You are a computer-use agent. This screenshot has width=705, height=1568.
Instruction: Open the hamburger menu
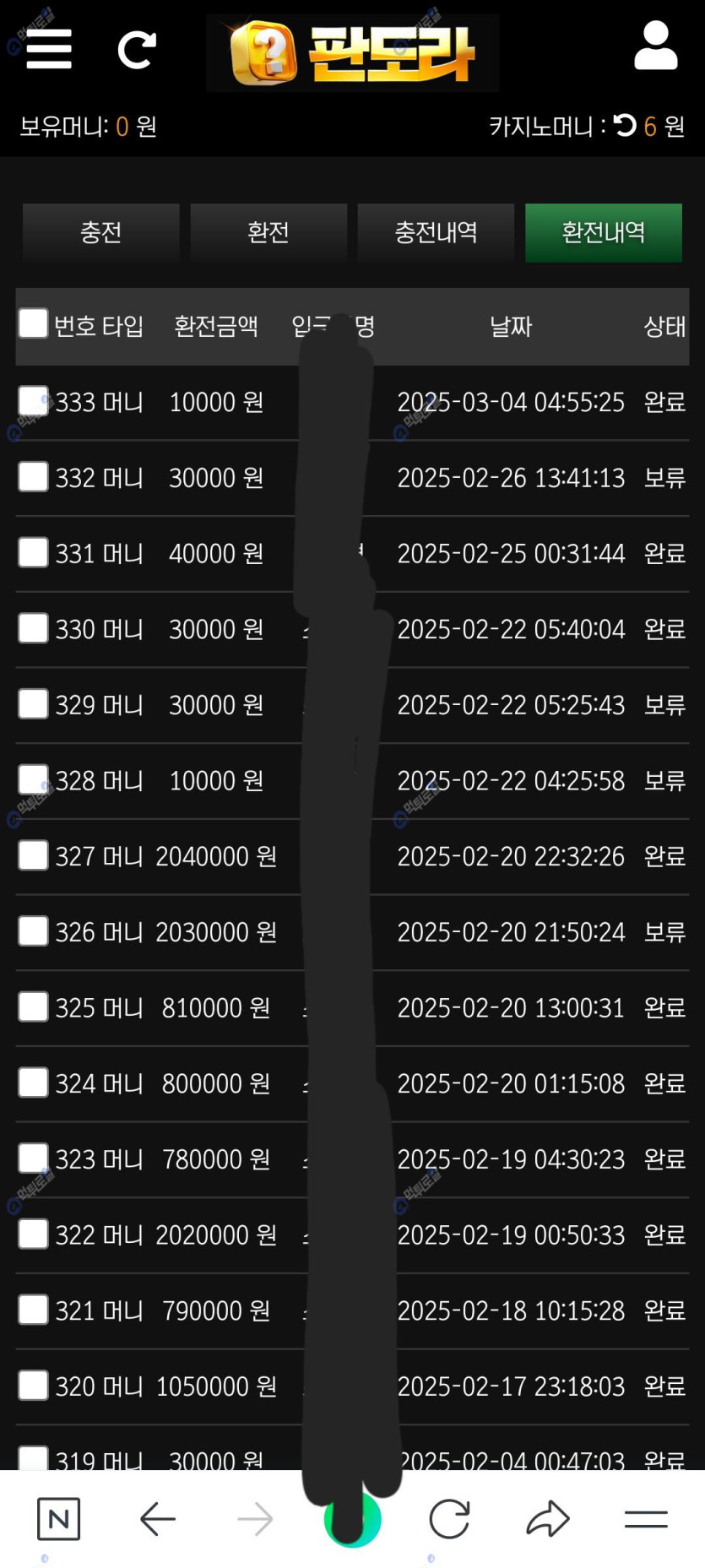pos(49,49)
